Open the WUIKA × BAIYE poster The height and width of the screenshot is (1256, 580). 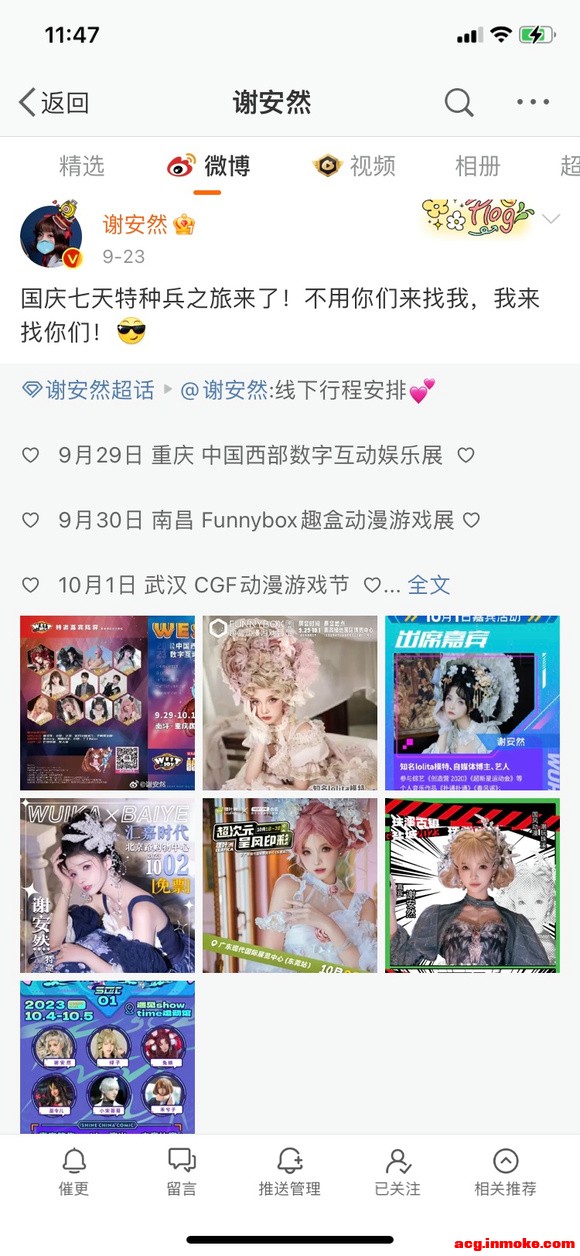pos(107,885)
